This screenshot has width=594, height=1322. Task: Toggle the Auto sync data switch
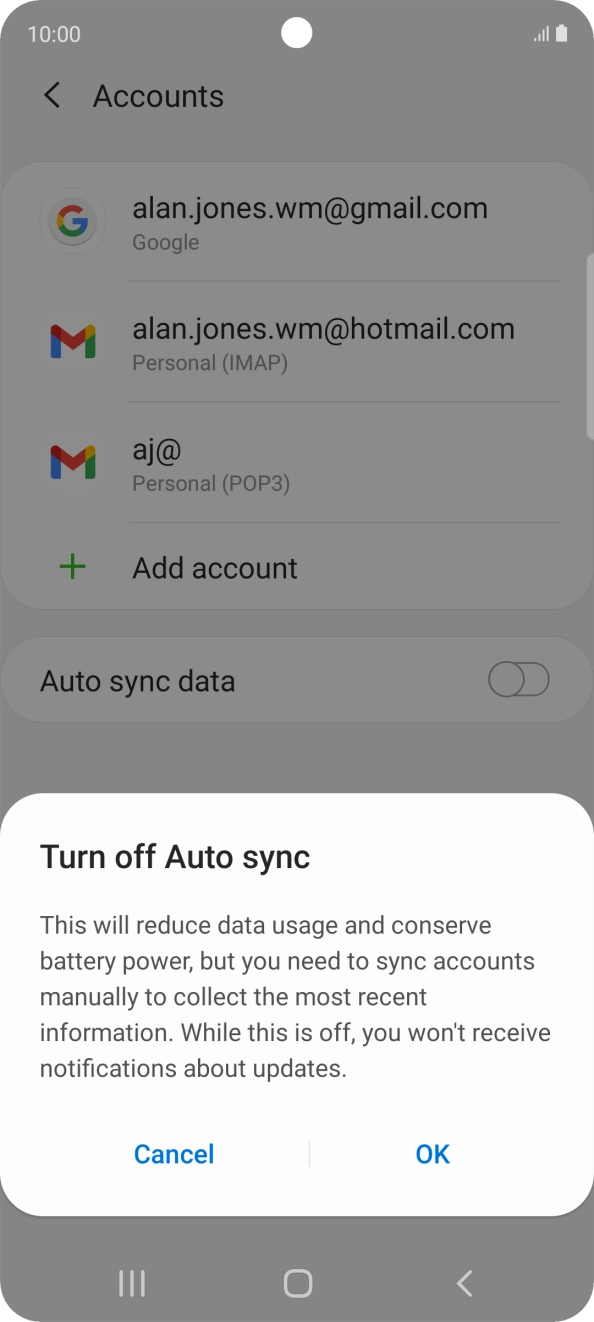coord(519,681)
